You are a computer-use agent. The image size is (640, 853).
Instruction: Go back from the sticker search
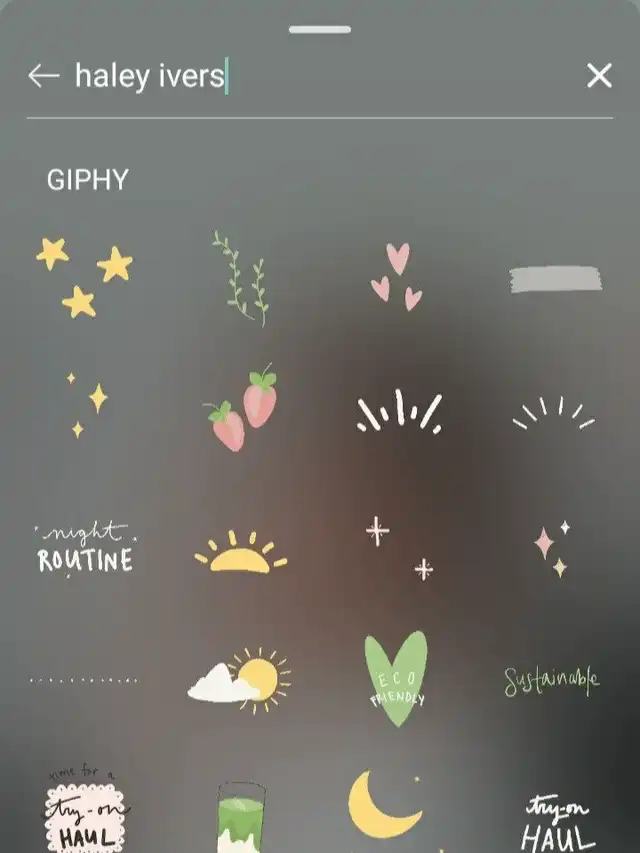(44, 76)
